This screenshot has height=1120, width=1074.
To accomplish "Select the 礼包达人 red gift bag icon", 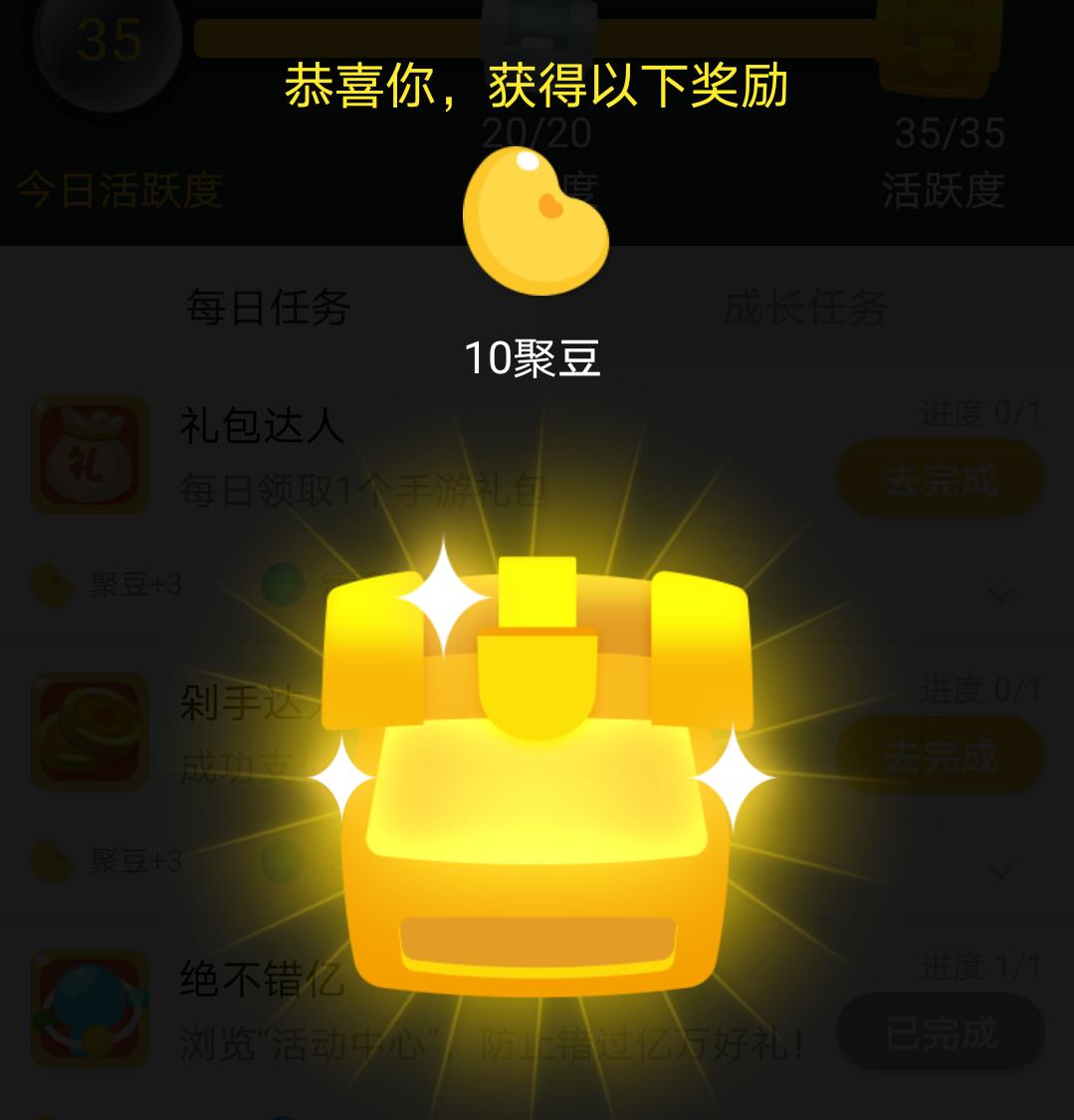I will 89,454.
